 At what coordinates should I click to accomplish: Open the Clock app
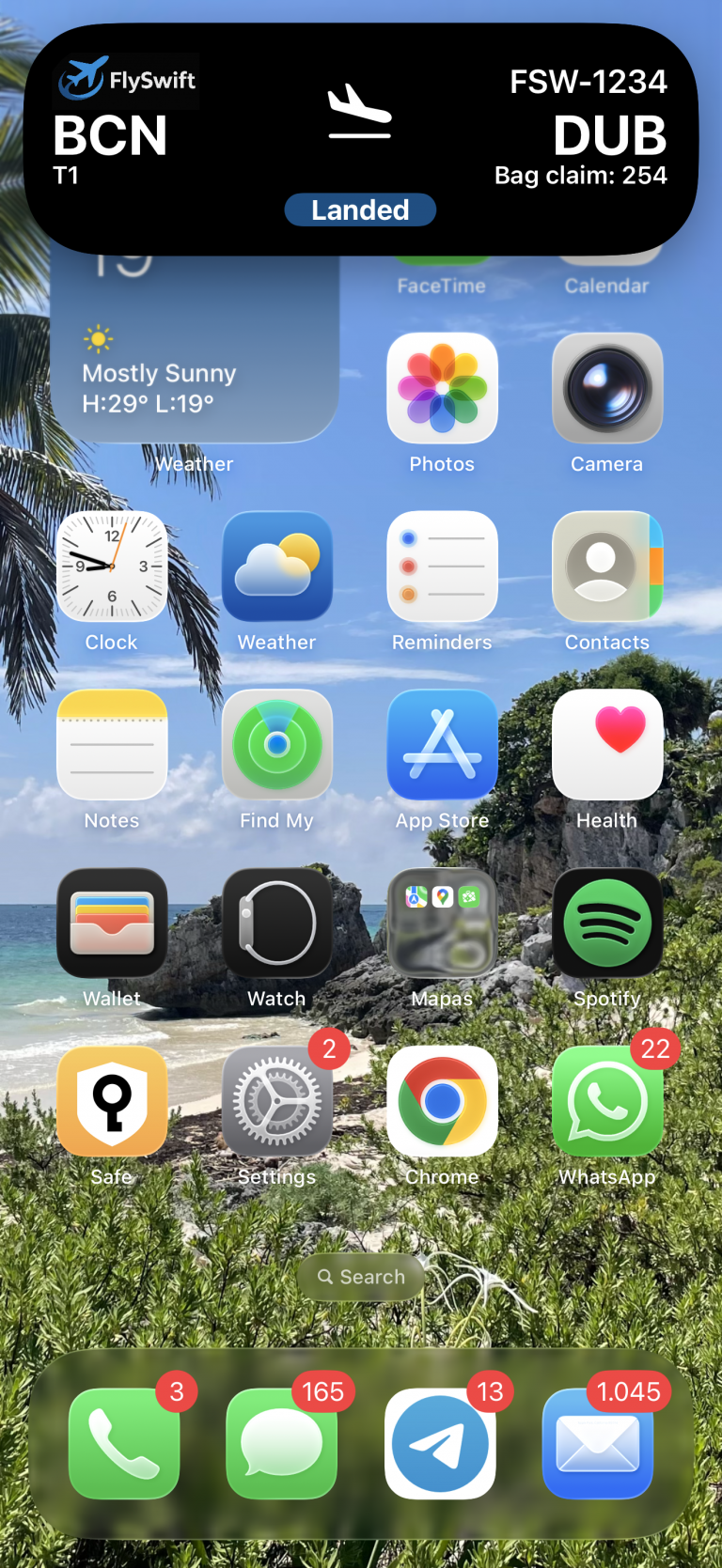tap(112, 567)
